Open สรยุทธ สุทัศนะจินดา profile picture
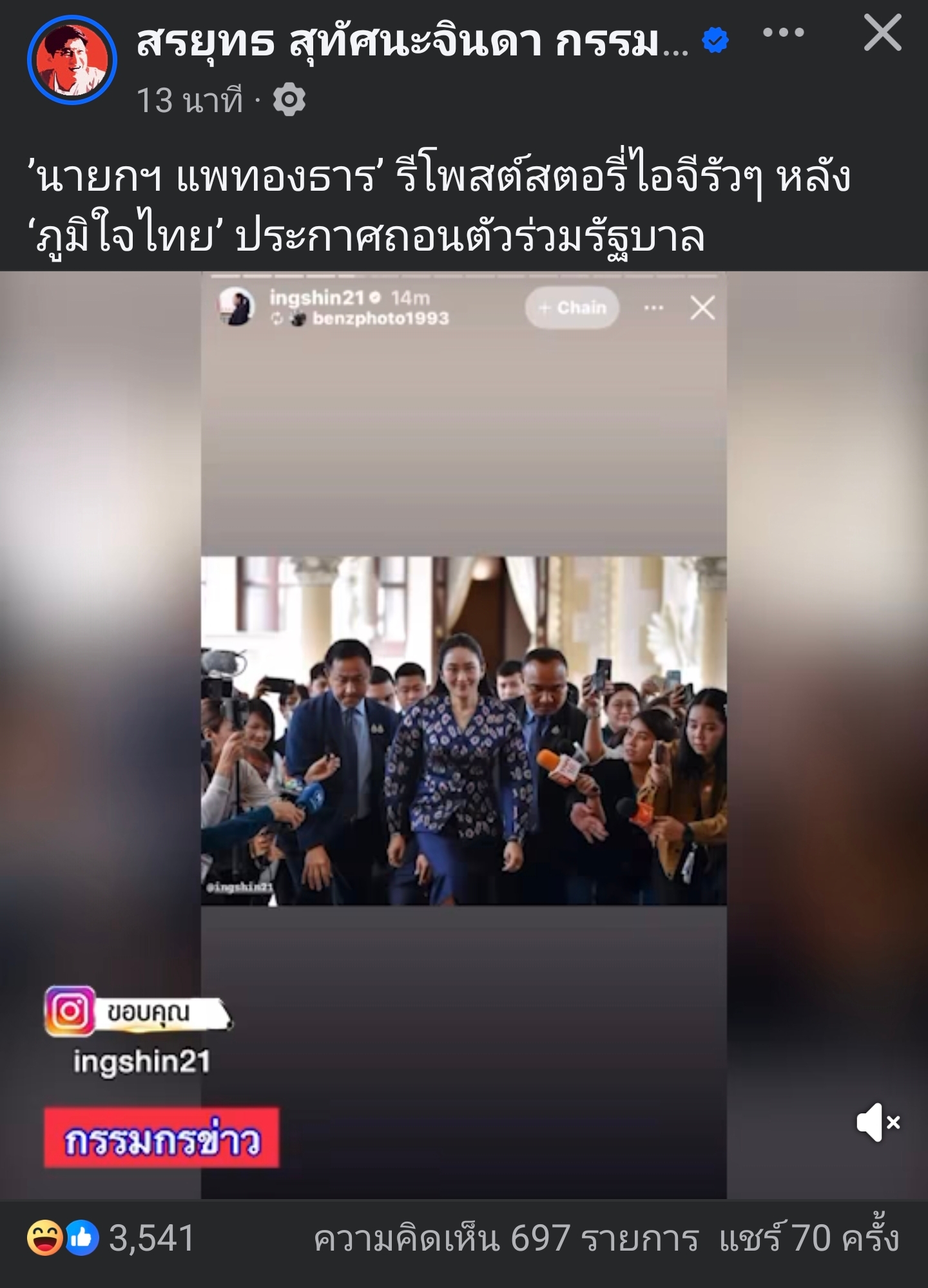Screen dimensions: 928x1288 [72, 60]
